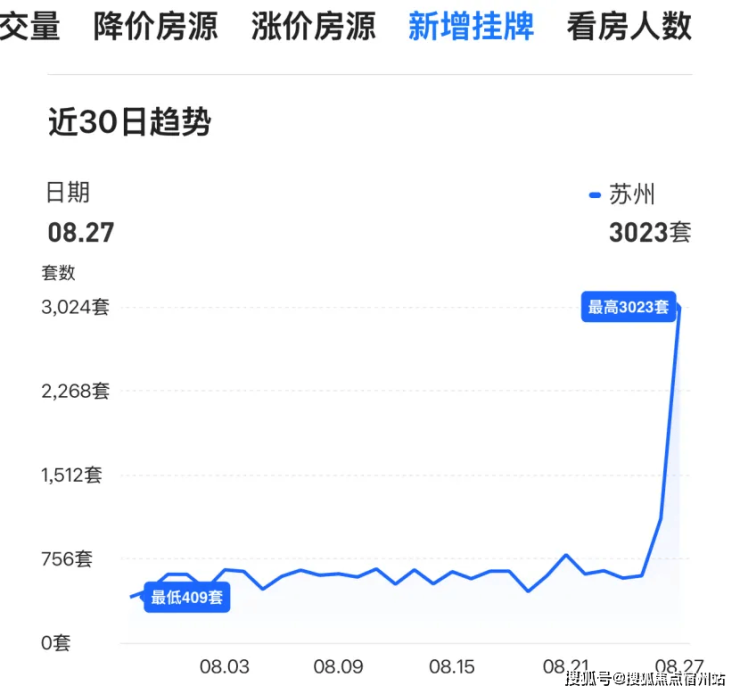740x694 pixels.
Task: Switch to the 降价房源 tab
Action: point(155,26)
